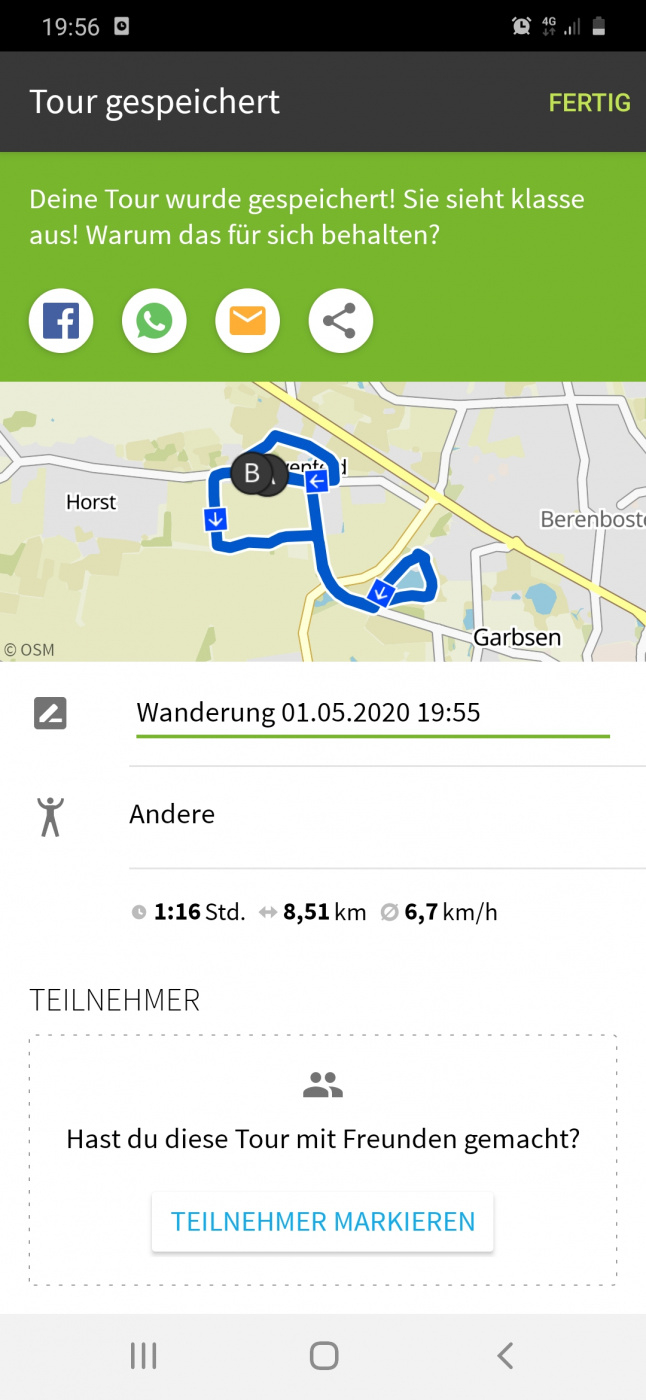
Task: Change the sport type Andere
Action: 172,814
